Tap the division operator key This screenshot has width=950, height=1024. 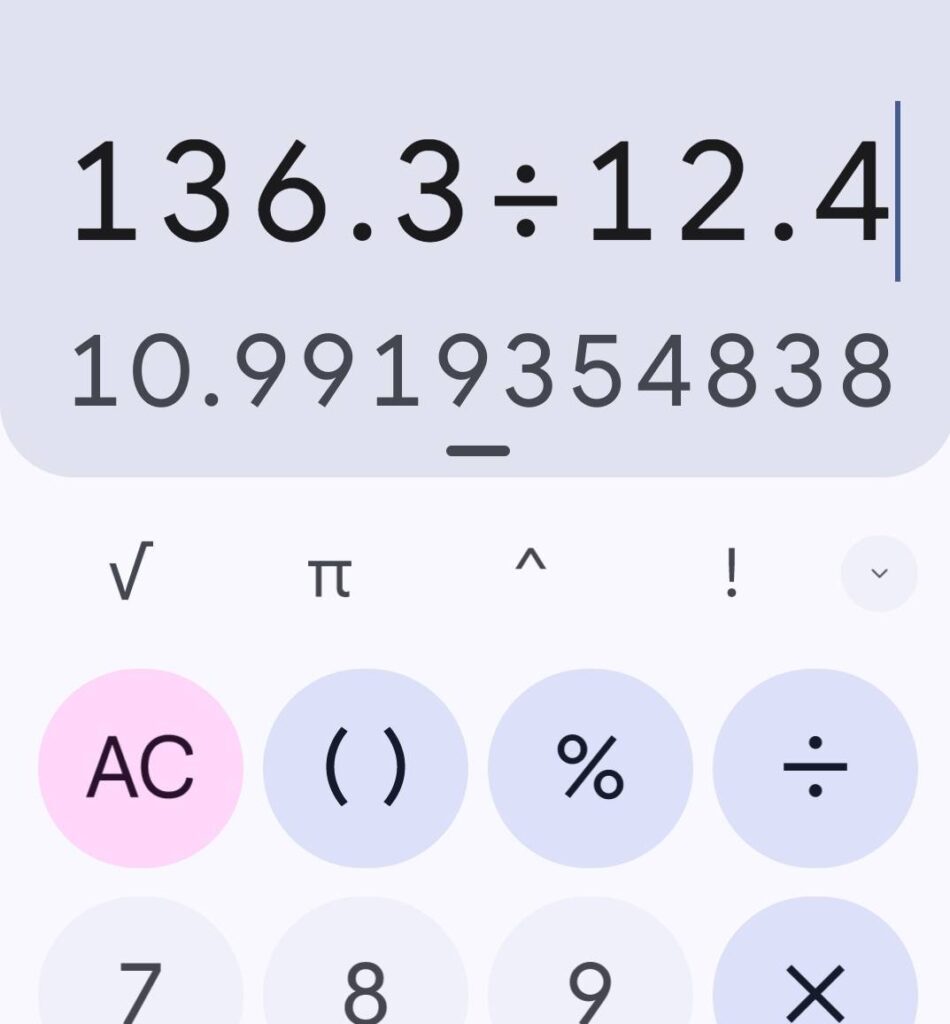815,770
